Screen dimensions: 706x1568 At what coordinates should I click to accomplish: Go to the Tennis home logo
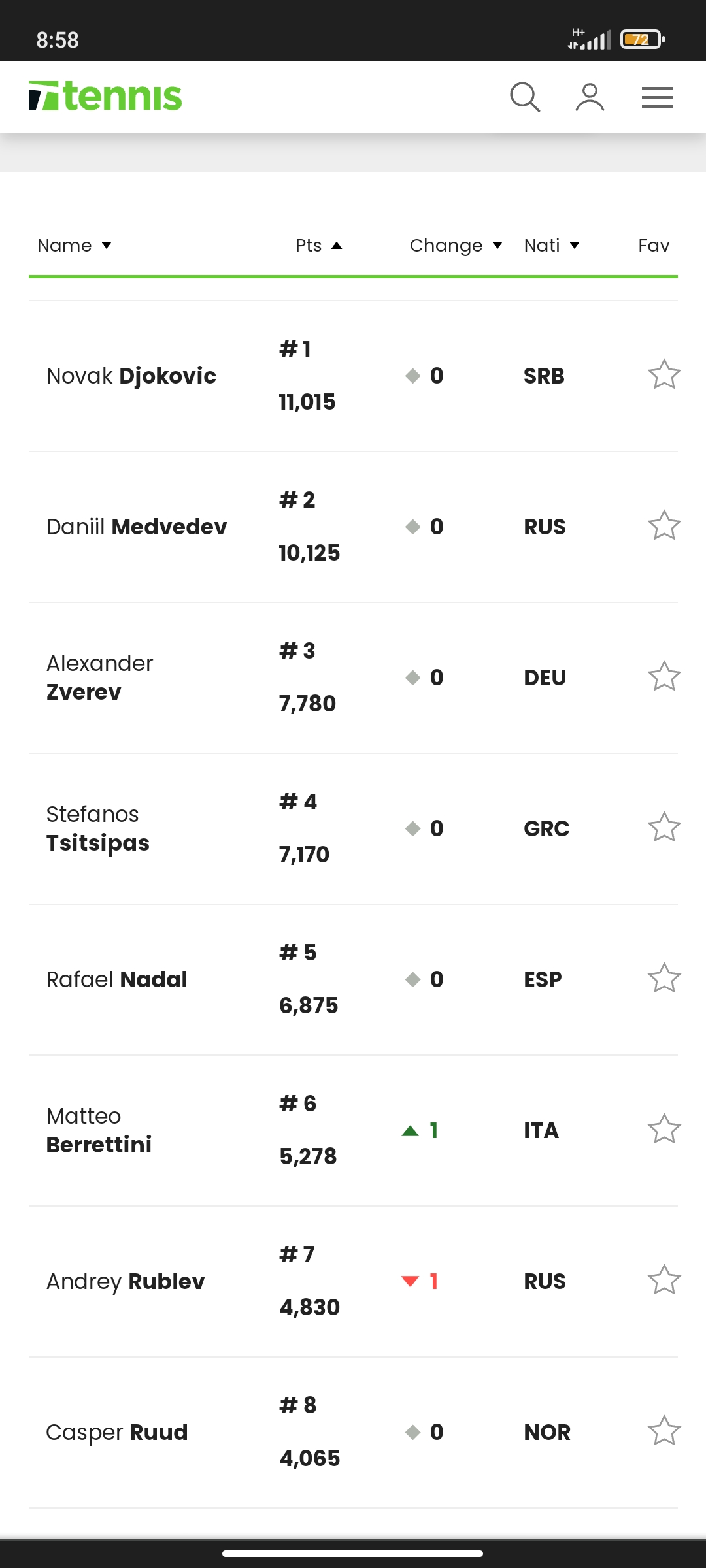105,97
